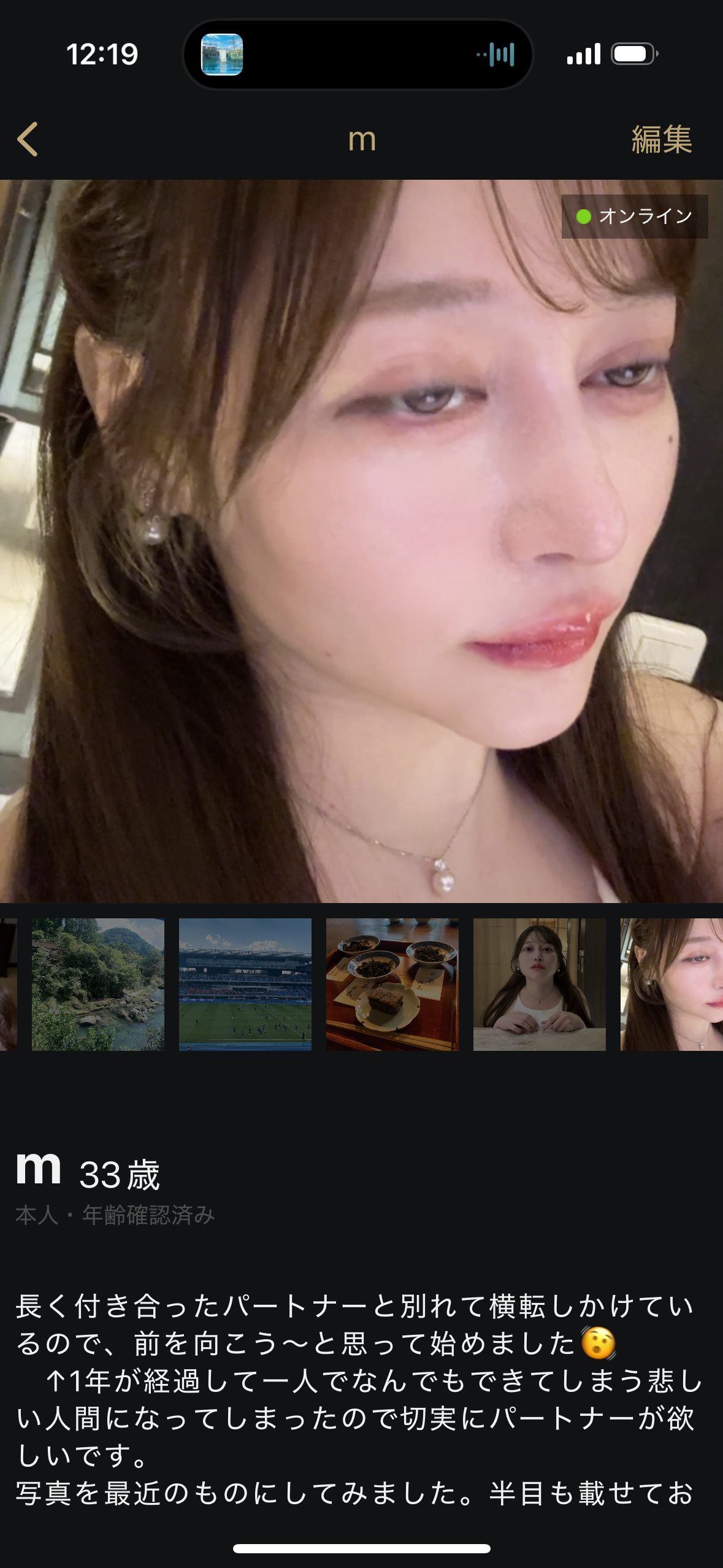Open the Dynamic Island now-playing activity

[358, 55]
